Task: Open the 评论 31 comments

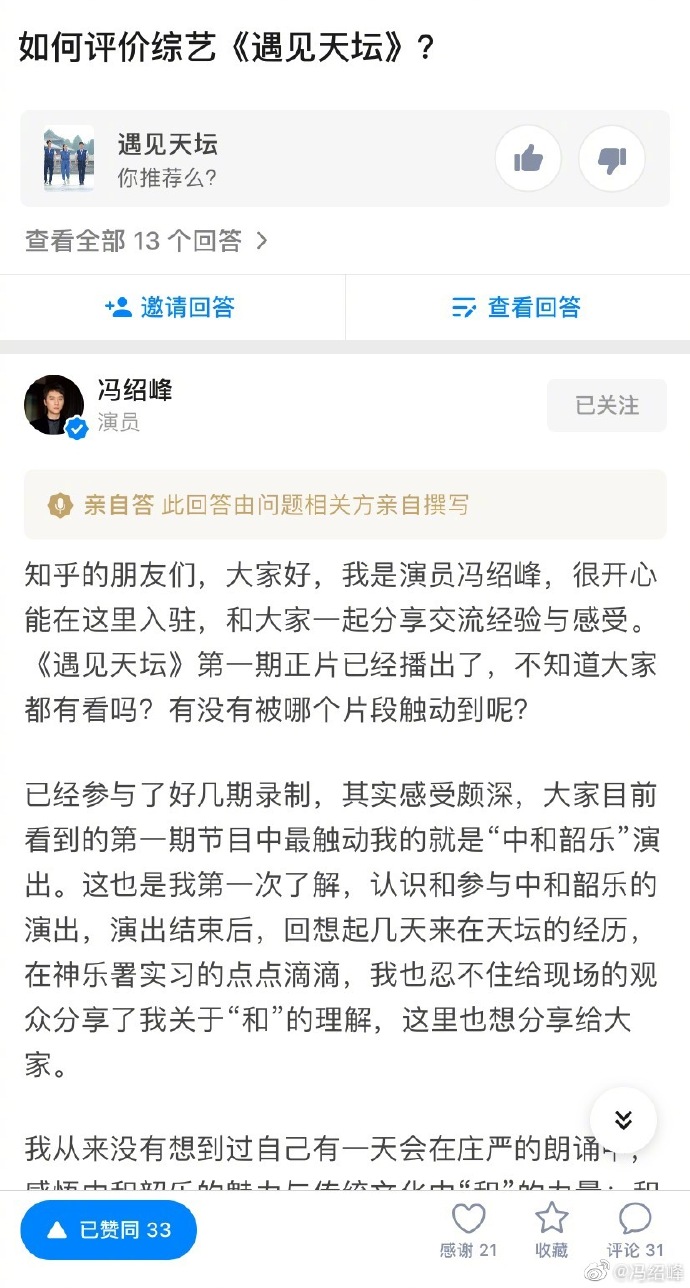Action: (635, 1230)
